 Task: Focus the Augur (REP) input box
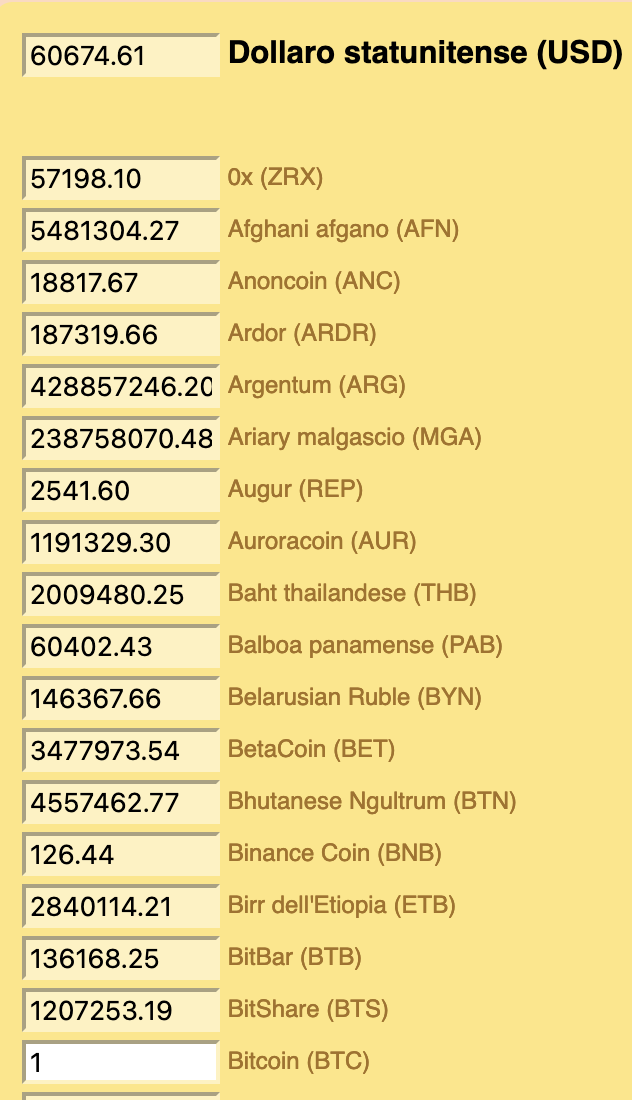[121, 491]
